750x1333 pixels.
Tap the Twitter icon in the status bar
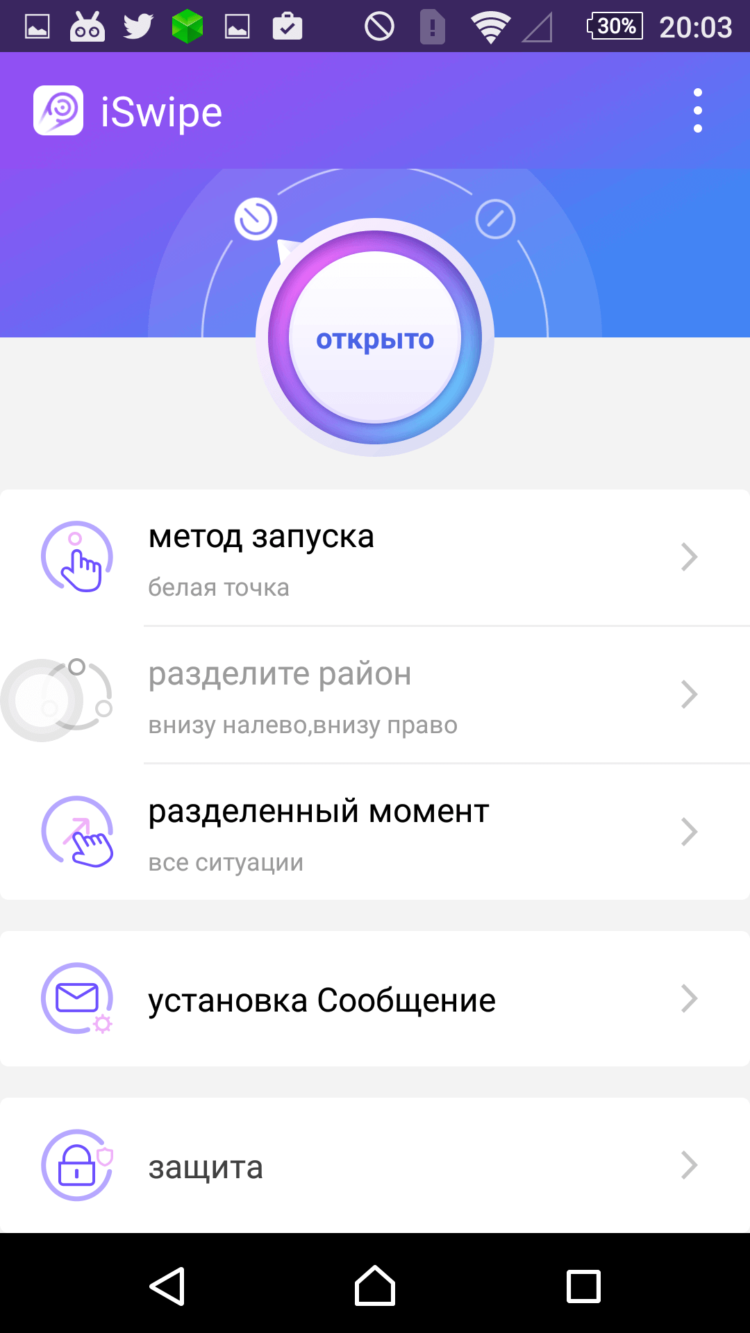[140, 26]
